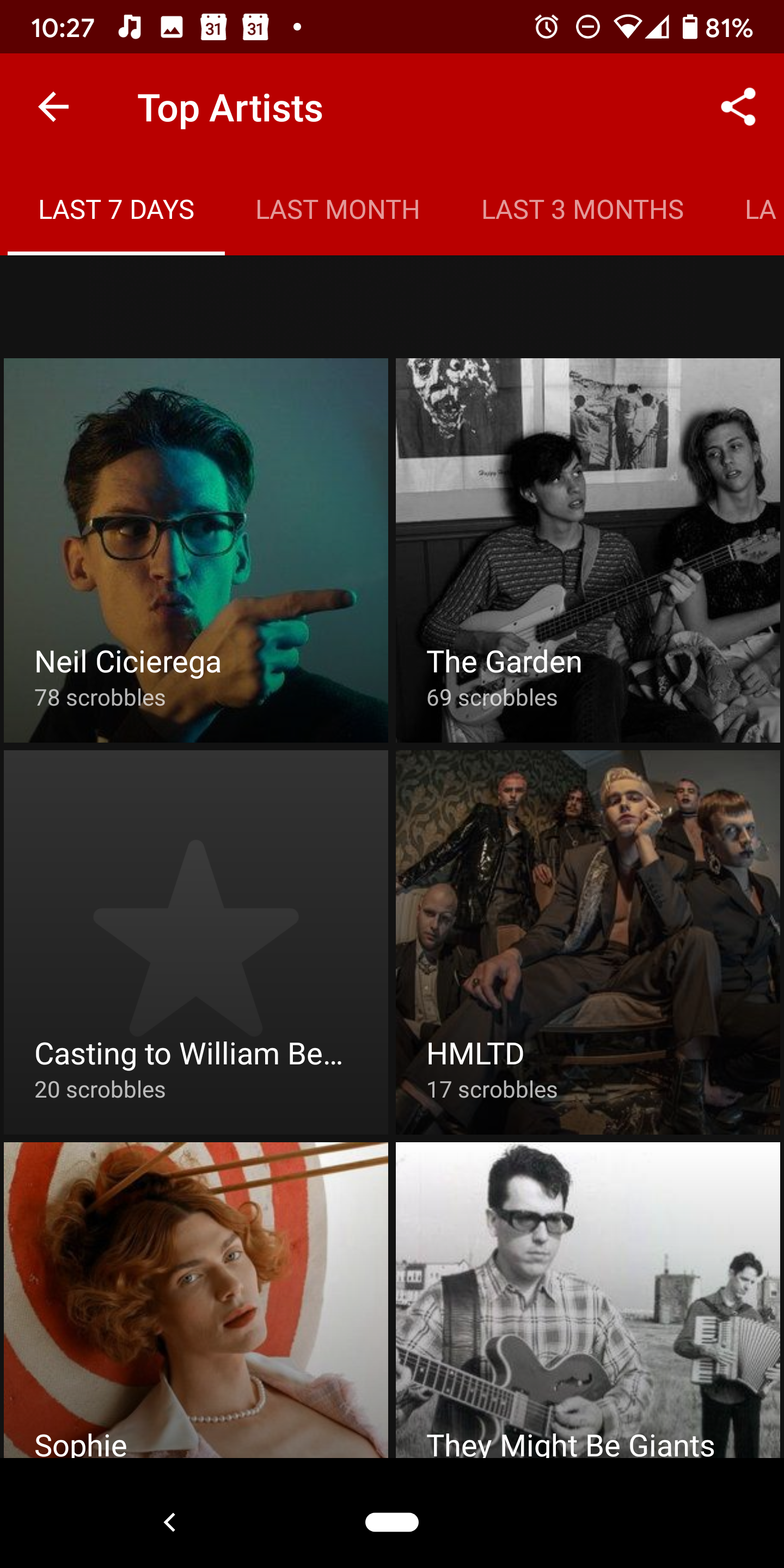View the They Might Be Giants tile
The height and width of the screenshot is (1568, 784).
588,1300
